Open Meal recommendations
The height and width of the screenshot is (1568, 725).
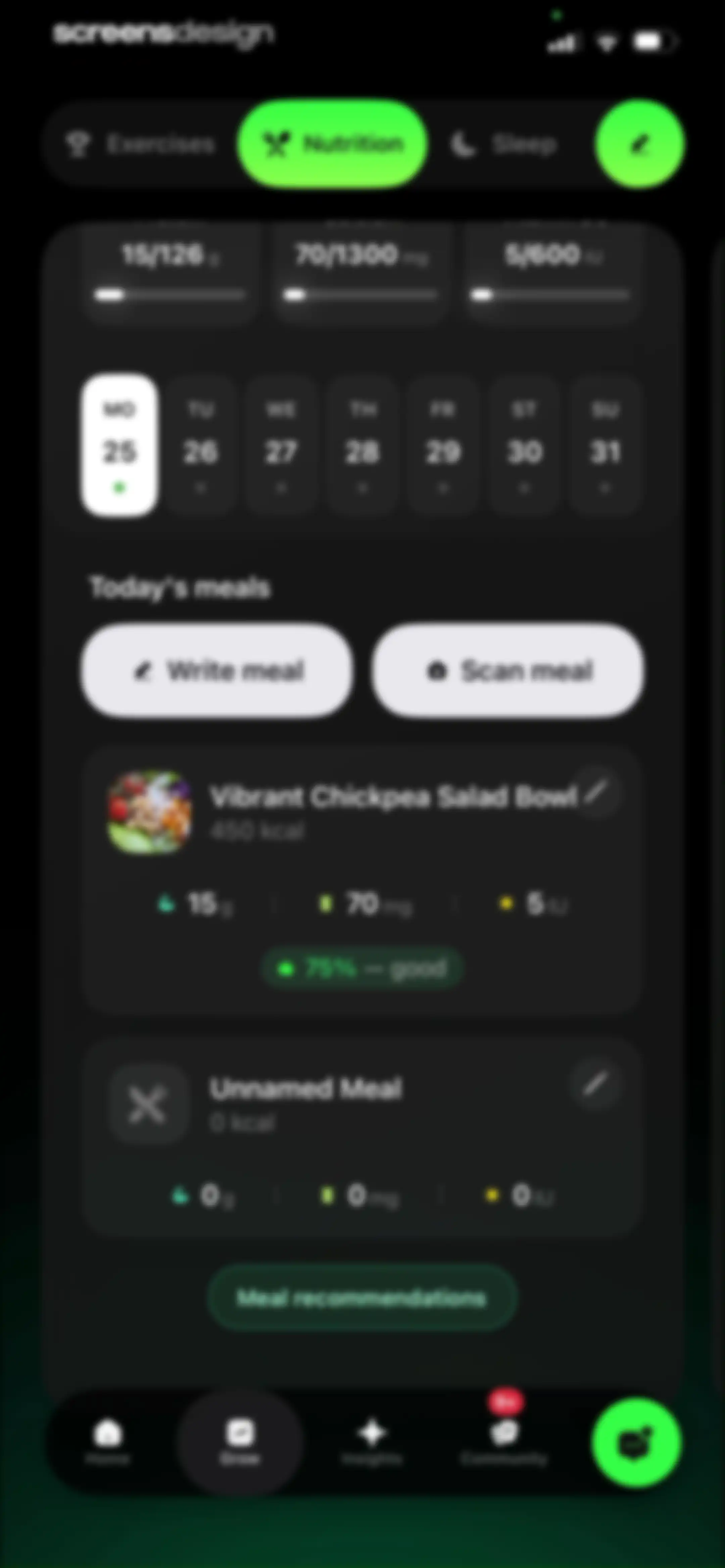(362, 1298)
